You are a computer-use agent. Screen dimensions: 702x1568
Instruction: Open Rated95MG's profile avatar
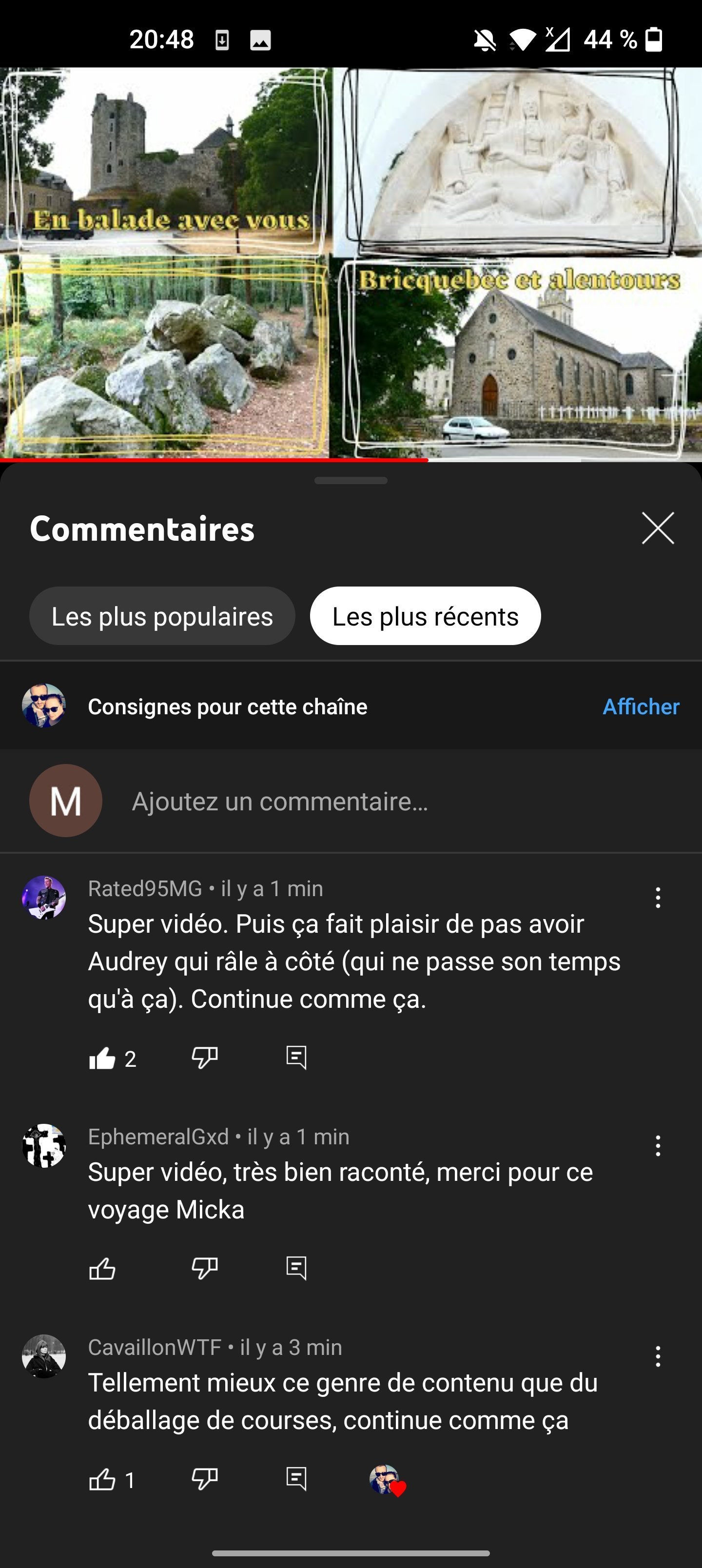44,898
